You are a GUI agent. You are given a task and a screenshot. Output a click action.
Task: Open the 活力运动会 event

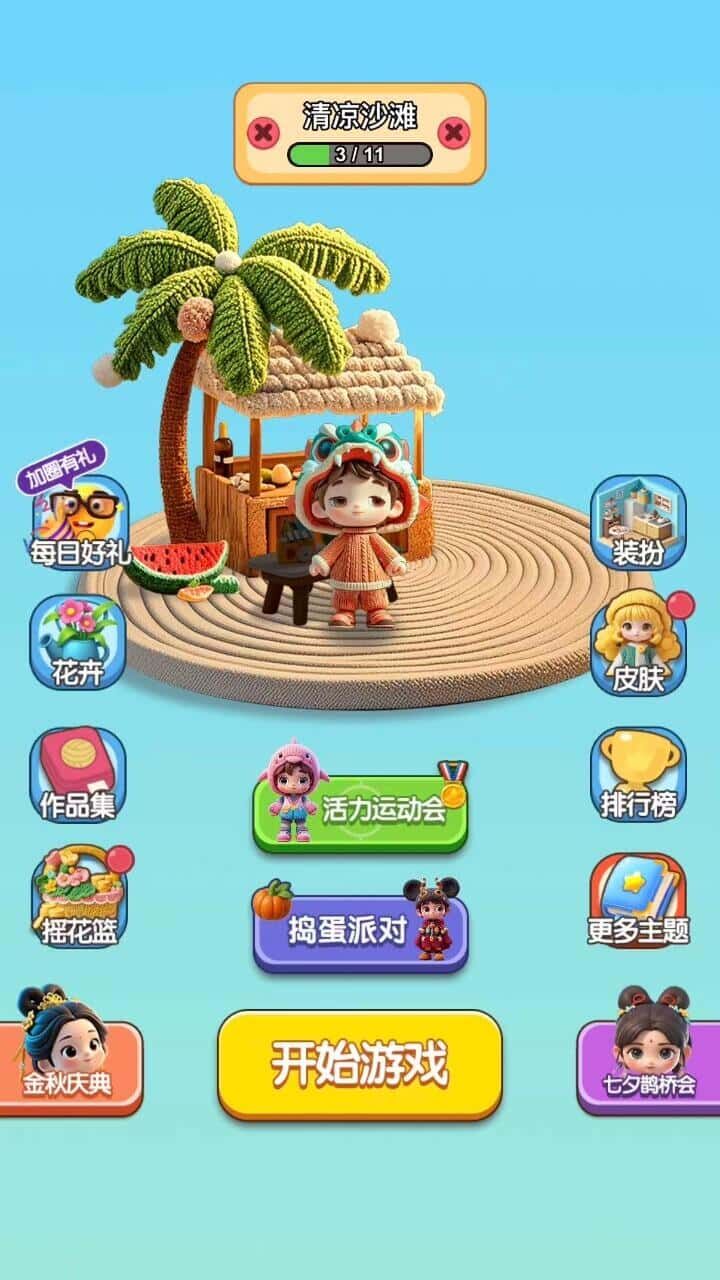(x=360, y=808)
